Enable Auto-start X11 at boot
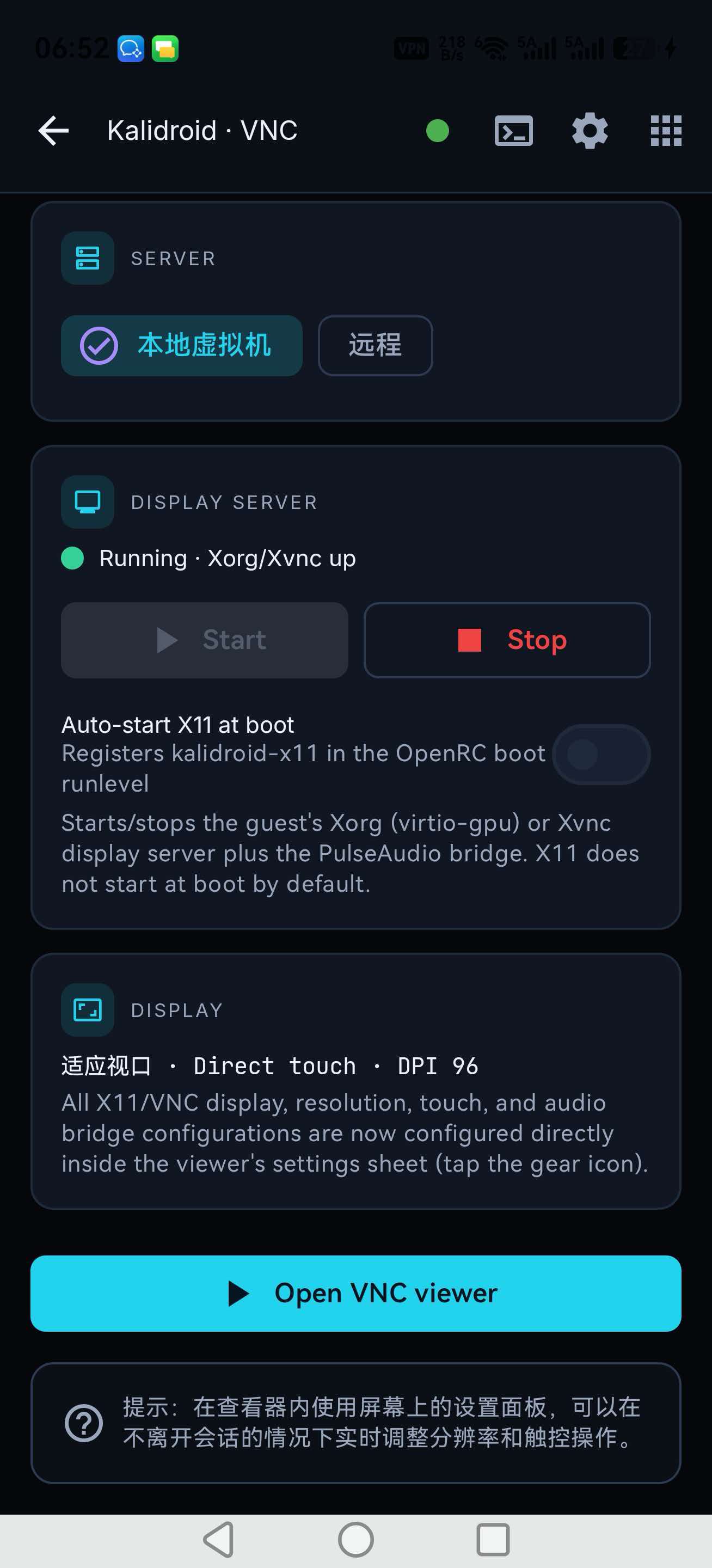The width and height of the screenshot is (712, 1568). tap(600, 754)
